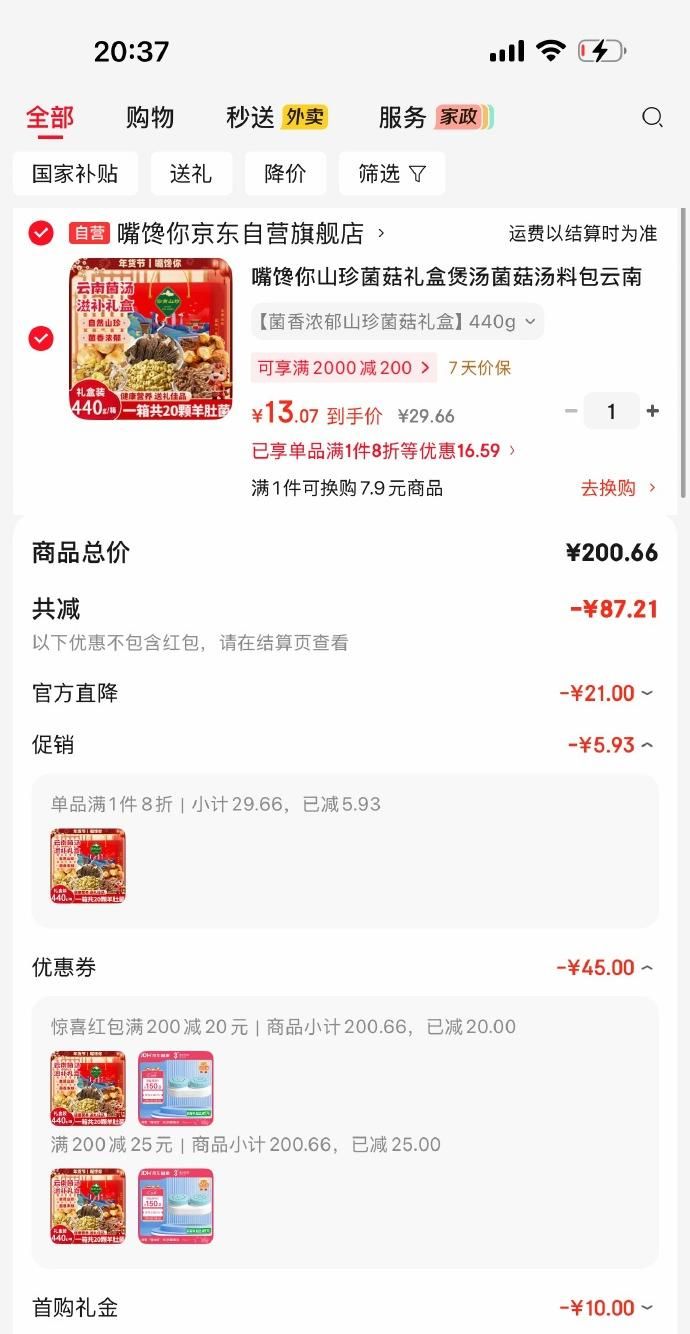Uncheck the mushroom gift box item checkbox
Image resolution: width=690 pixels, height=1334 pixels.
coord(41,339)
